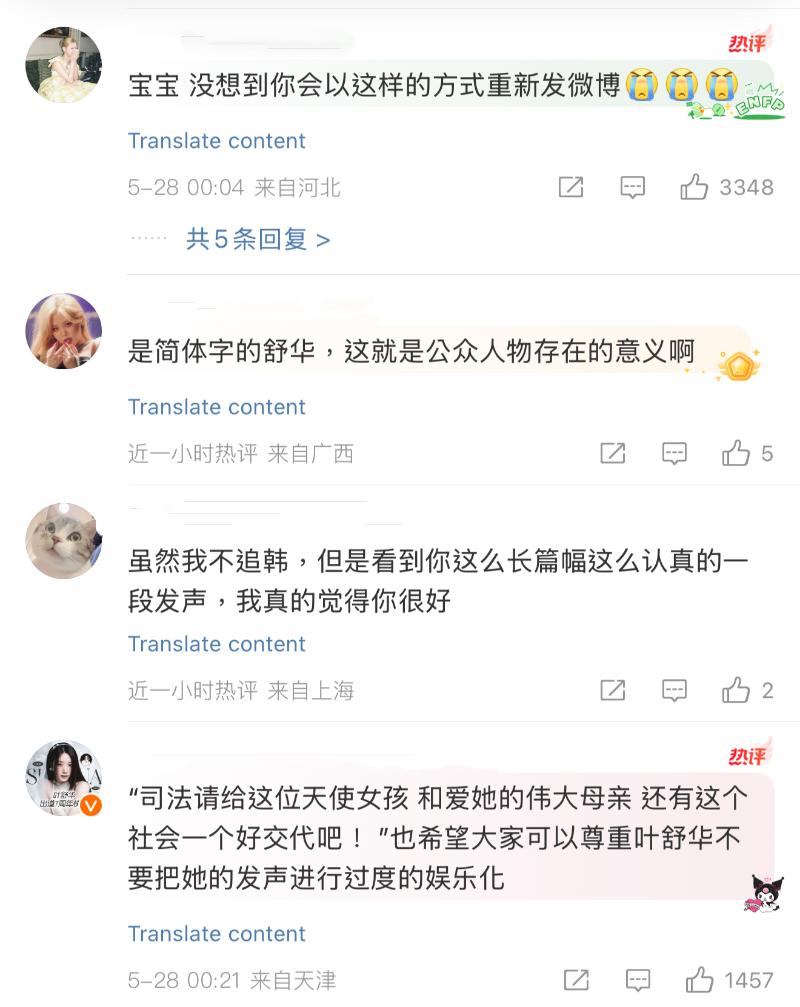Screen dimensions: 800x1007
Task: Expand 共5条回复 replies
Action: tap(257, 239)
